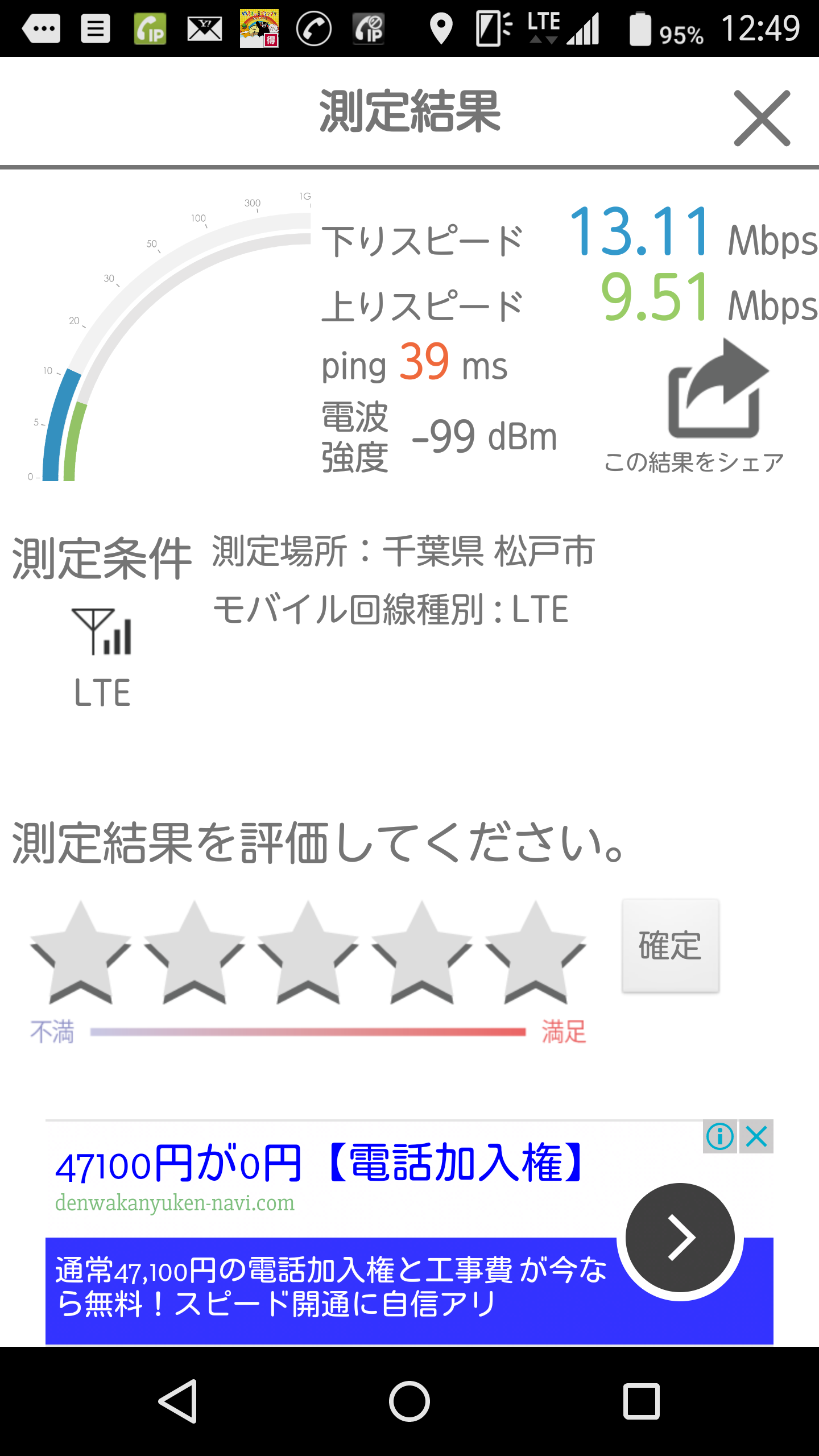Image resolution: width=819 pixels, height=1456 pixels.
Task: Open the 電話加入権 advertisement arrow
Action: (x=680, y=1238)
